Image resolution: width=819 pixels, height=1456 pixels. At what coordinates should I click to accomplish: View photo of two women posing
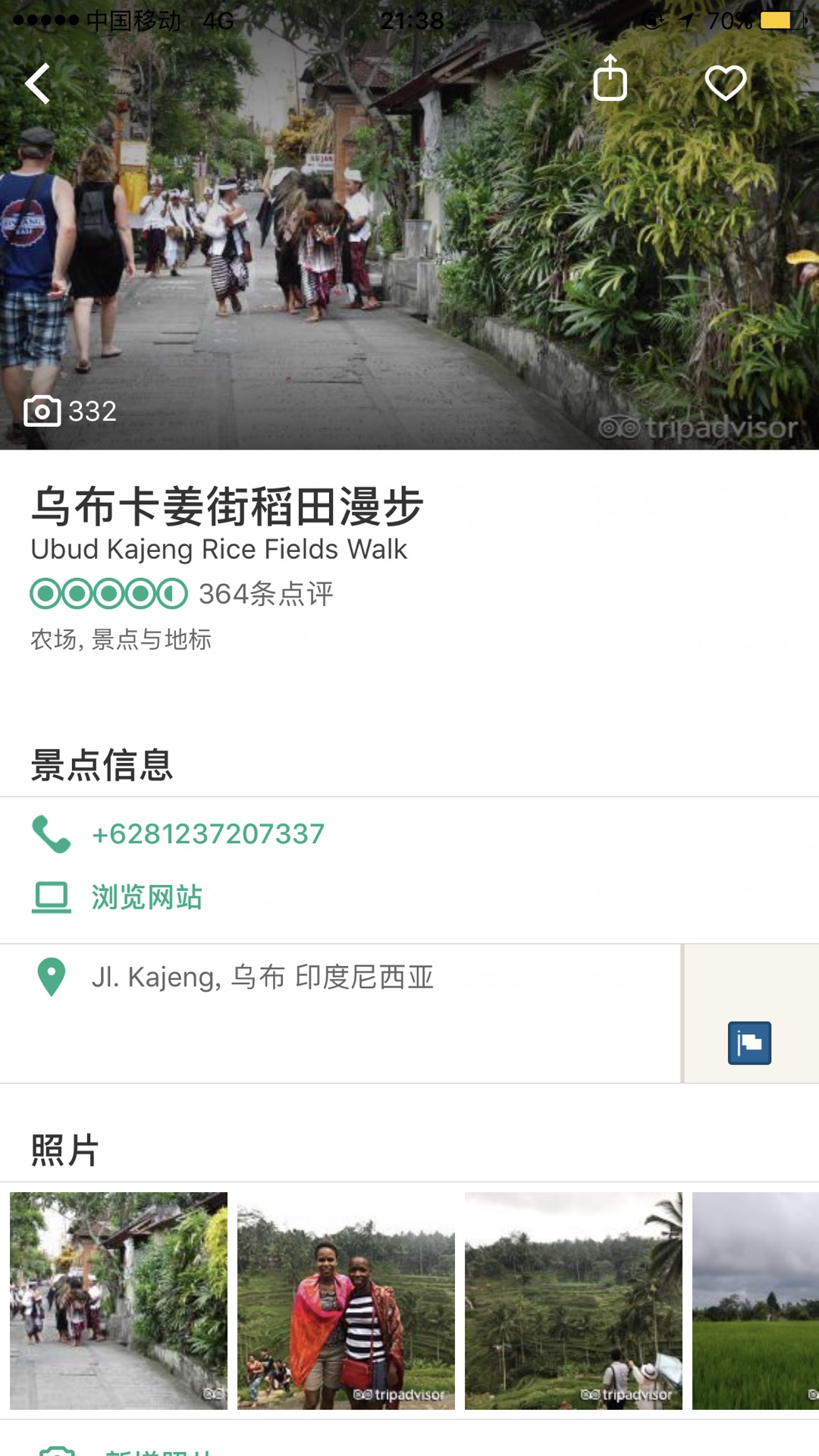tap(346, 1301)
